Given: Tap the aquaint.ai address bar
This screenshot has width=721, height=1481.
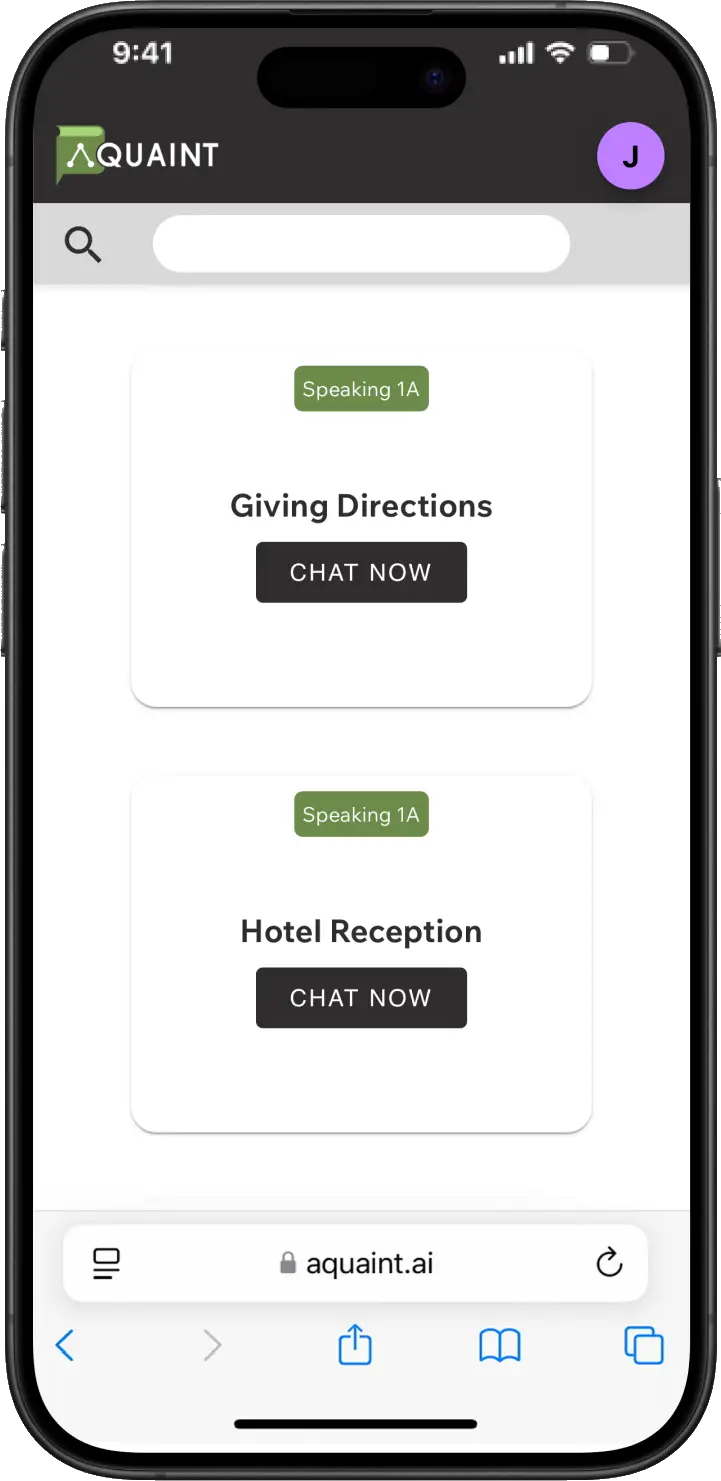Looking at the screenshot, I should [357, 1263].
